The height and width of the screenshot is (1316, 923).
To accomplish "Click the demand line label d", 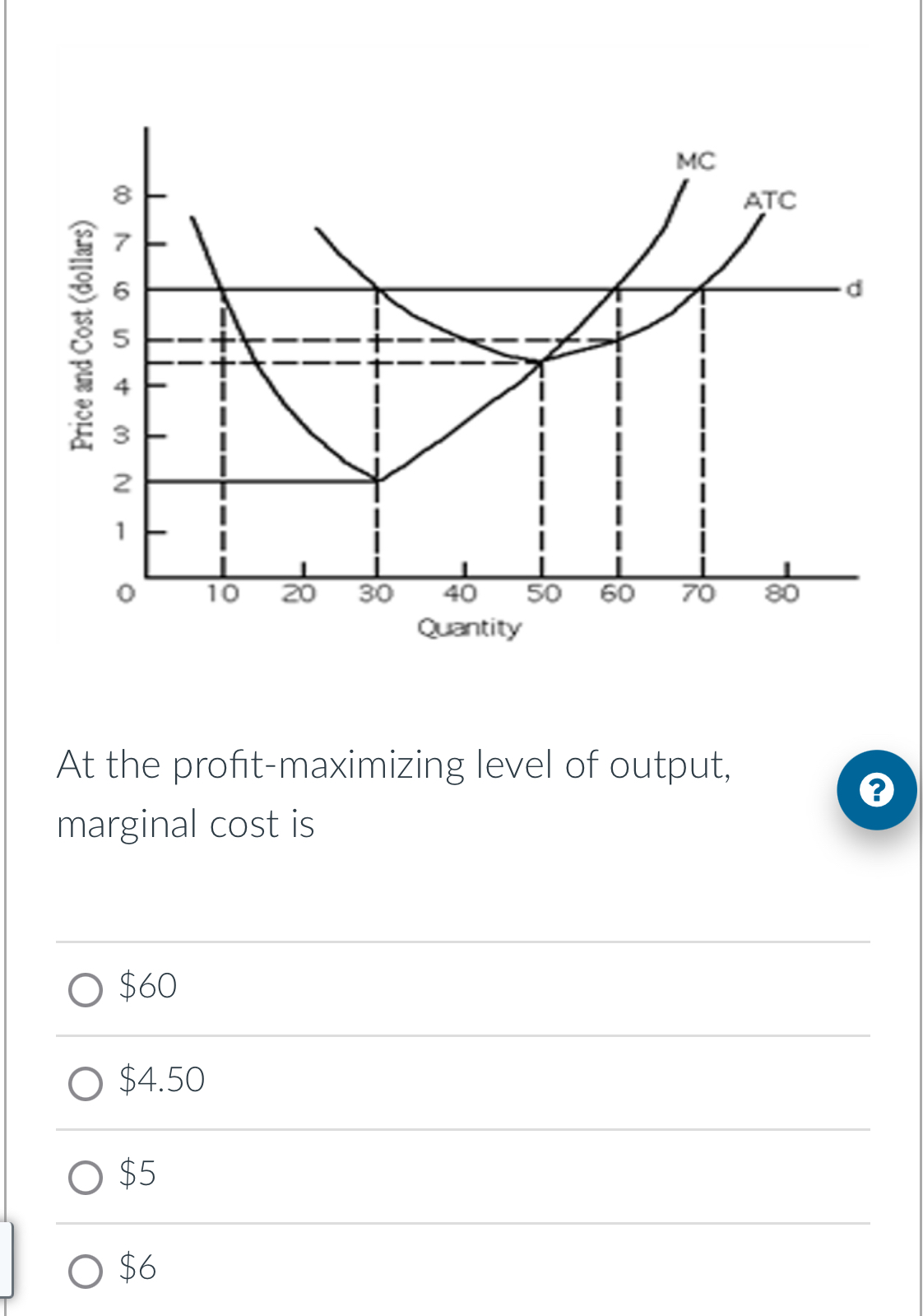I will 851,287.
